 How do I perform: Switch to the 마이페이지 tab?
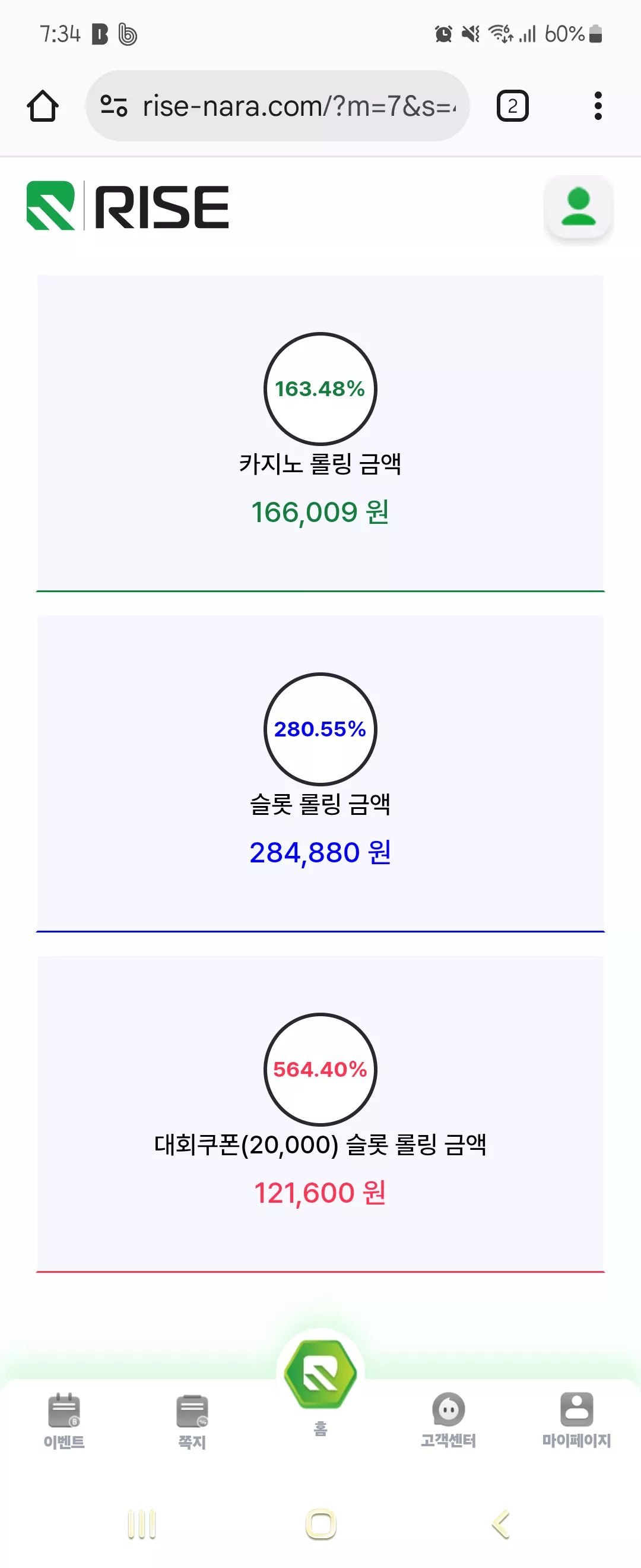576,1420
